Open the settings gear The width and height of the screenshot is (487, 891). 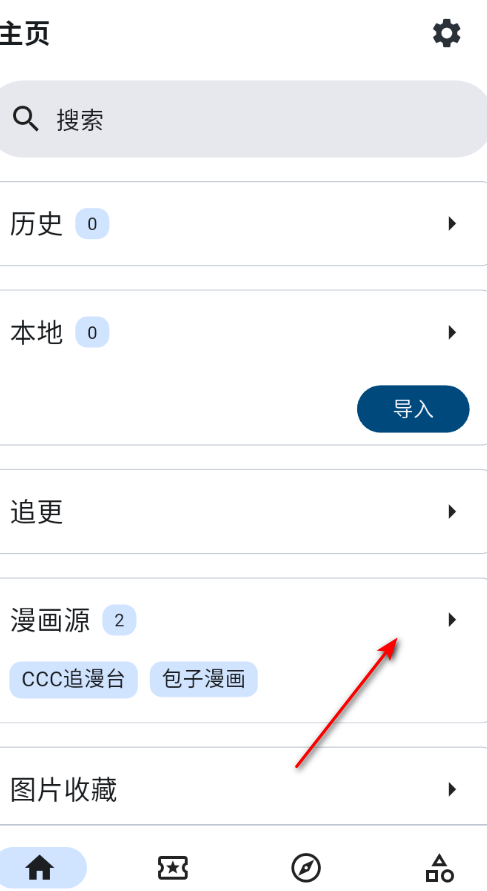pos(447,34)
